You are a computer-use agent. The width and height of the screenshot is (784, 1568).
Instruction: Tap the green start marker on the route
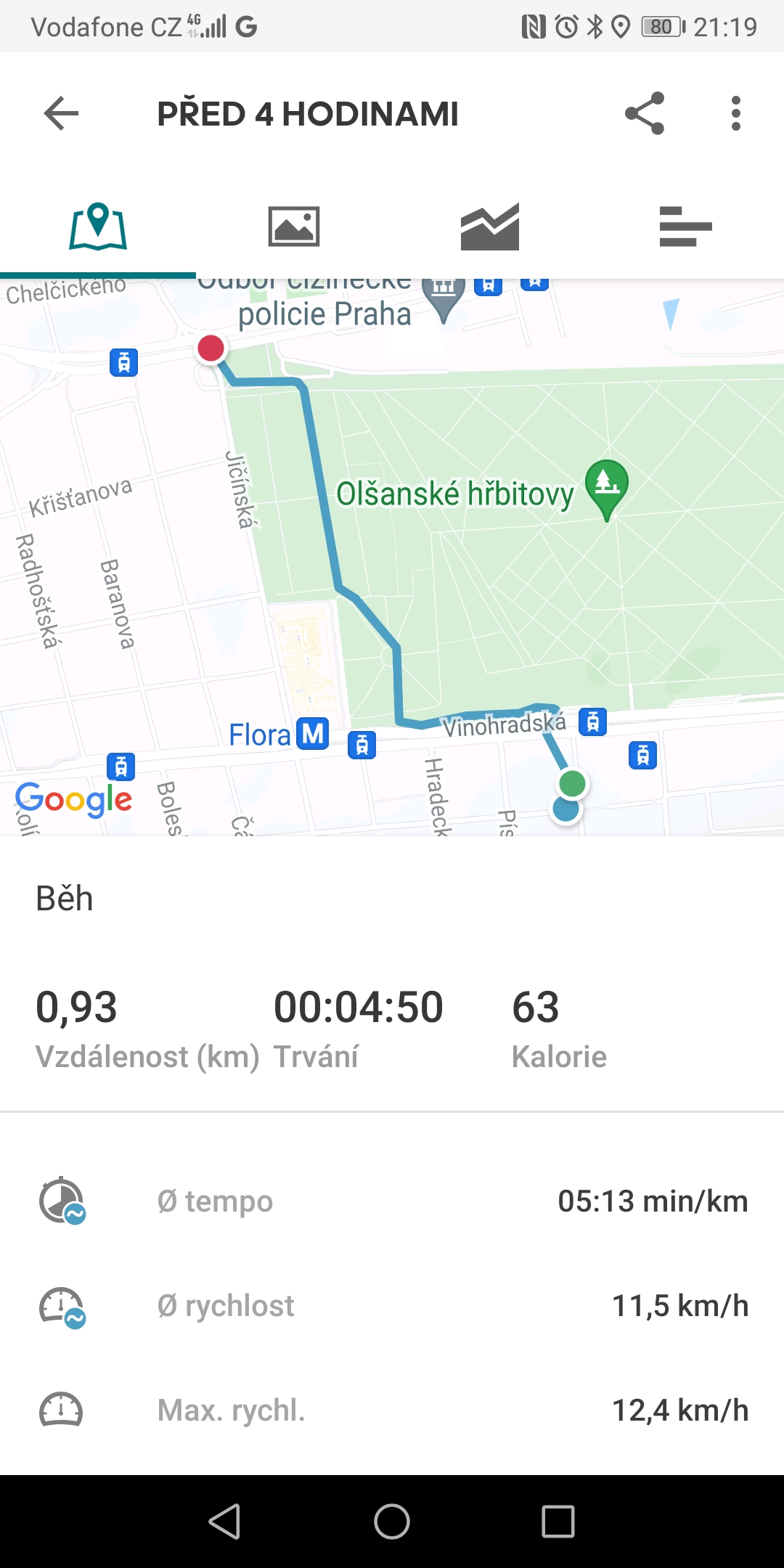(x=573, y=784)
